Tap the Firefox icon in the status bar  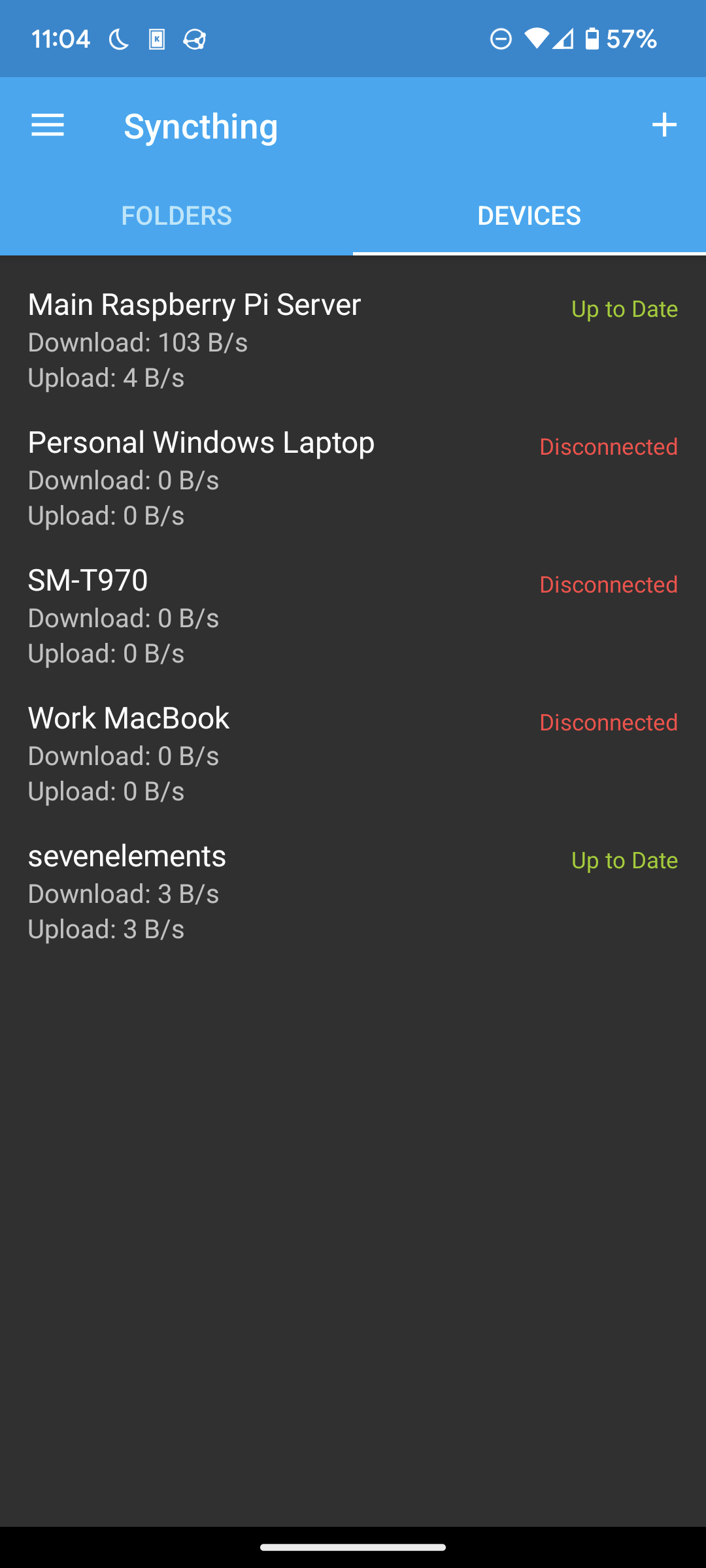(x=195, y=39)
